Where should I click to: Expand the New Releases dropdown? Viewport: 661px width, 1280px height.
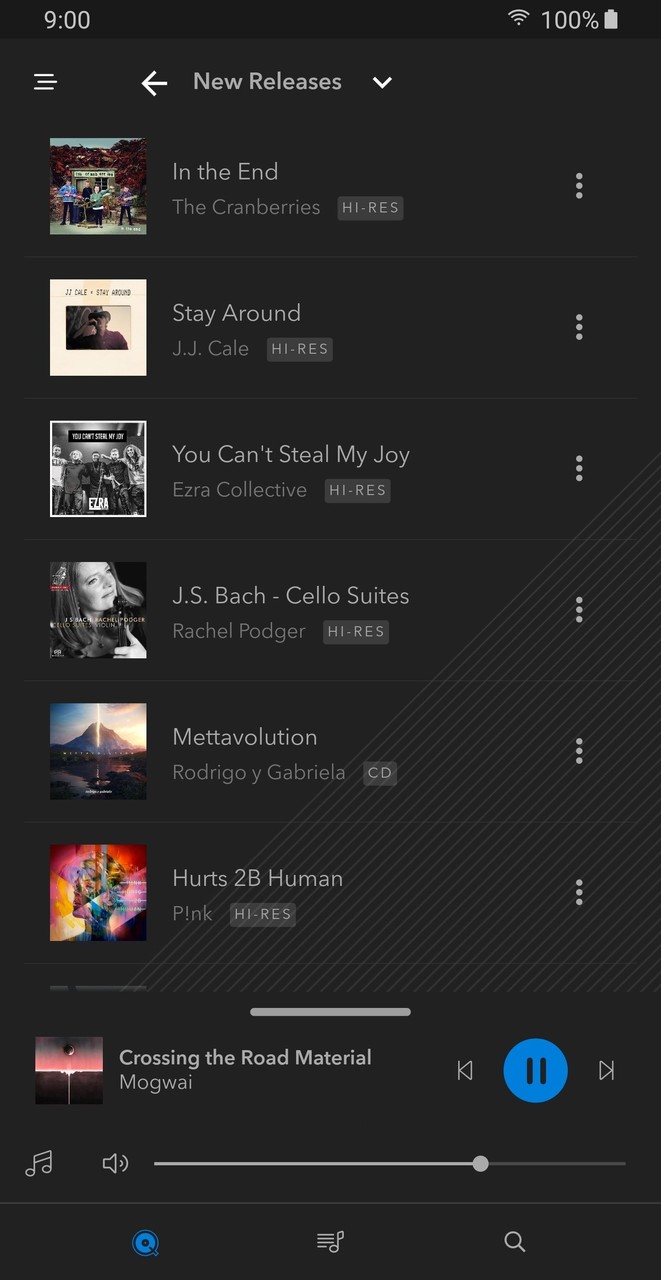pos(382,83)
